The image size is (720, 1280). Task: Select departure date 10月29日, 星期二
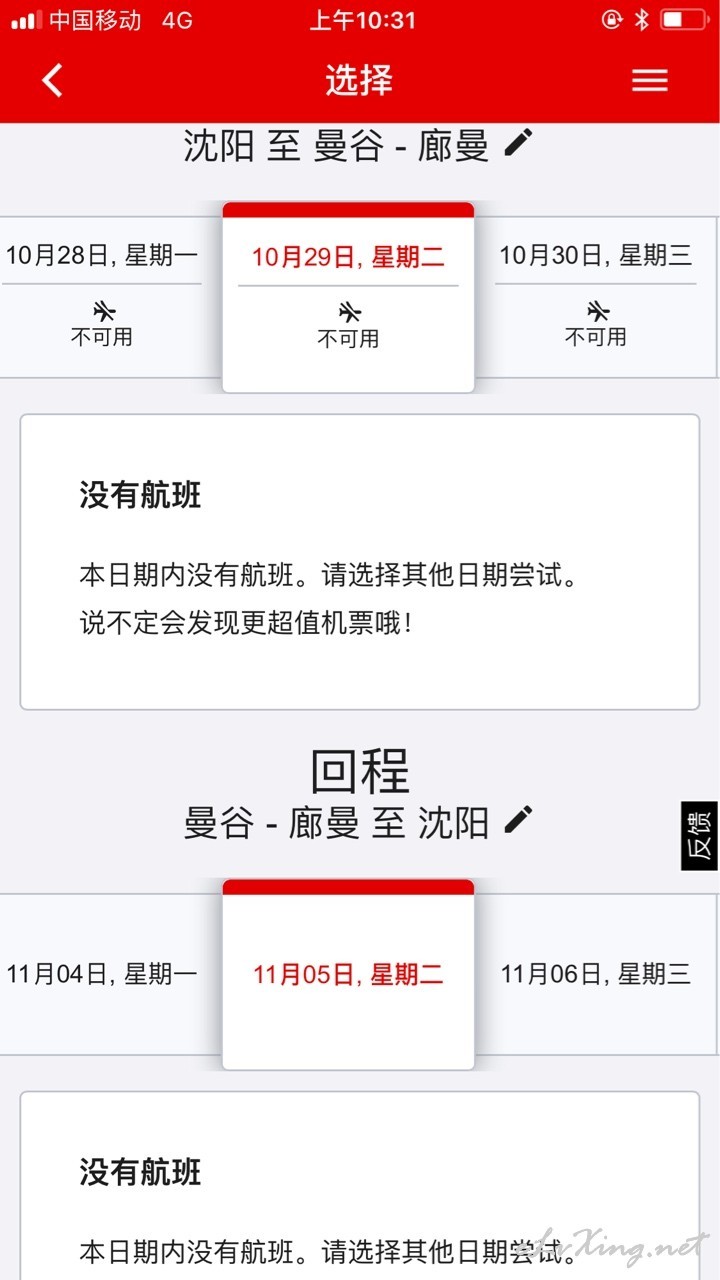point(348,297)
